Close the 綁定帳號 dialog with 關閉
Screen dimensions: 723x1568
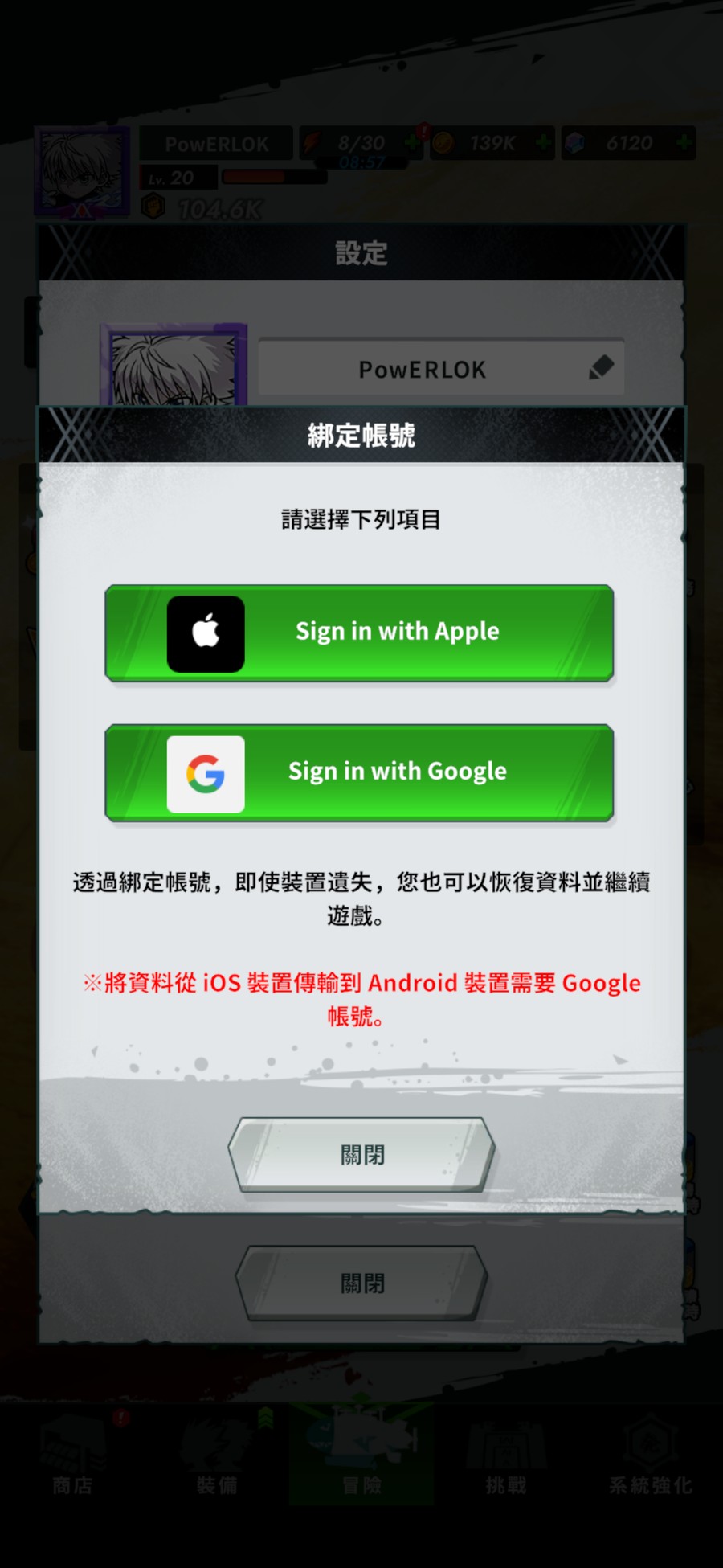click(x=361, y=1155)
